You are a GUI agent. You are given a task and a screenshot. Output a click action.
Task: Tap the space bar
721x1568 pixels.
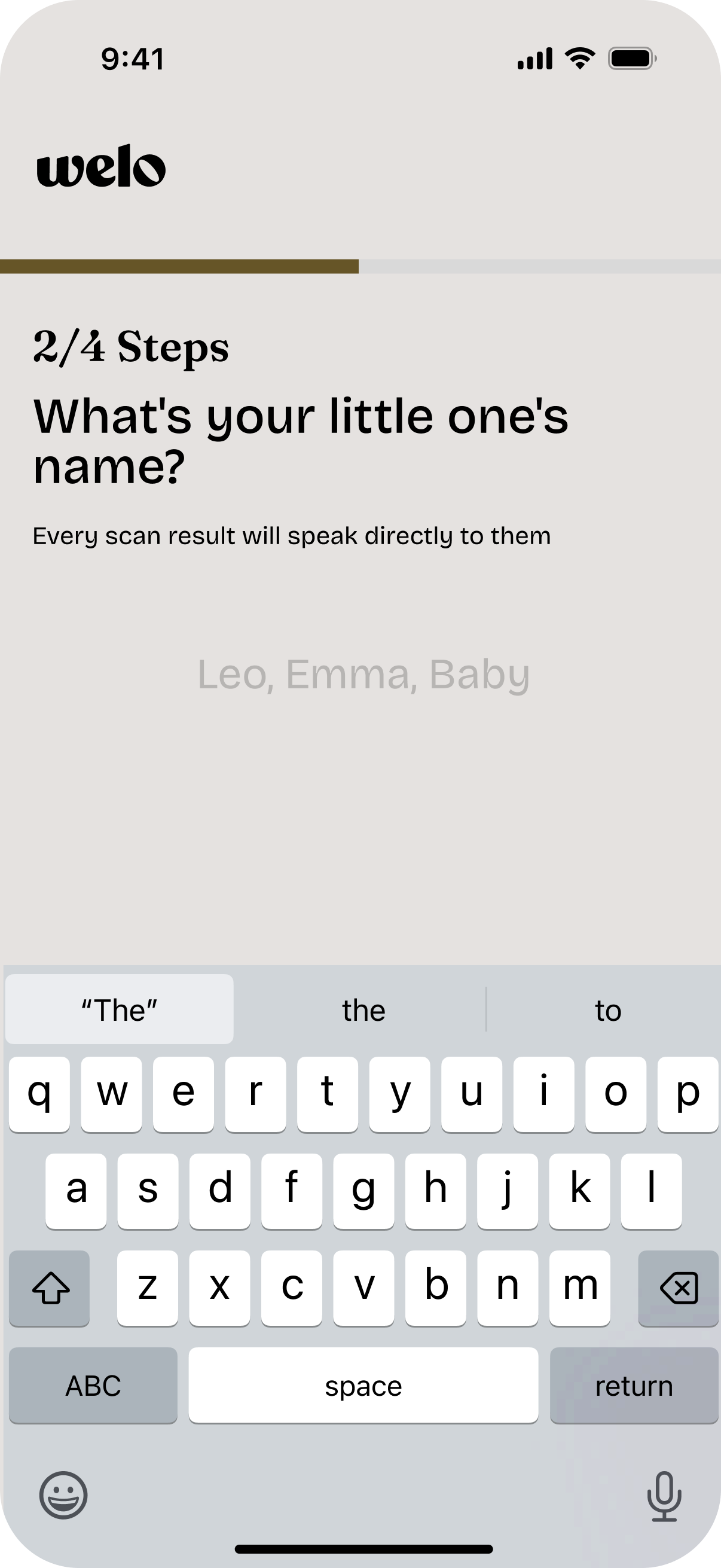tap(363, 1386)
